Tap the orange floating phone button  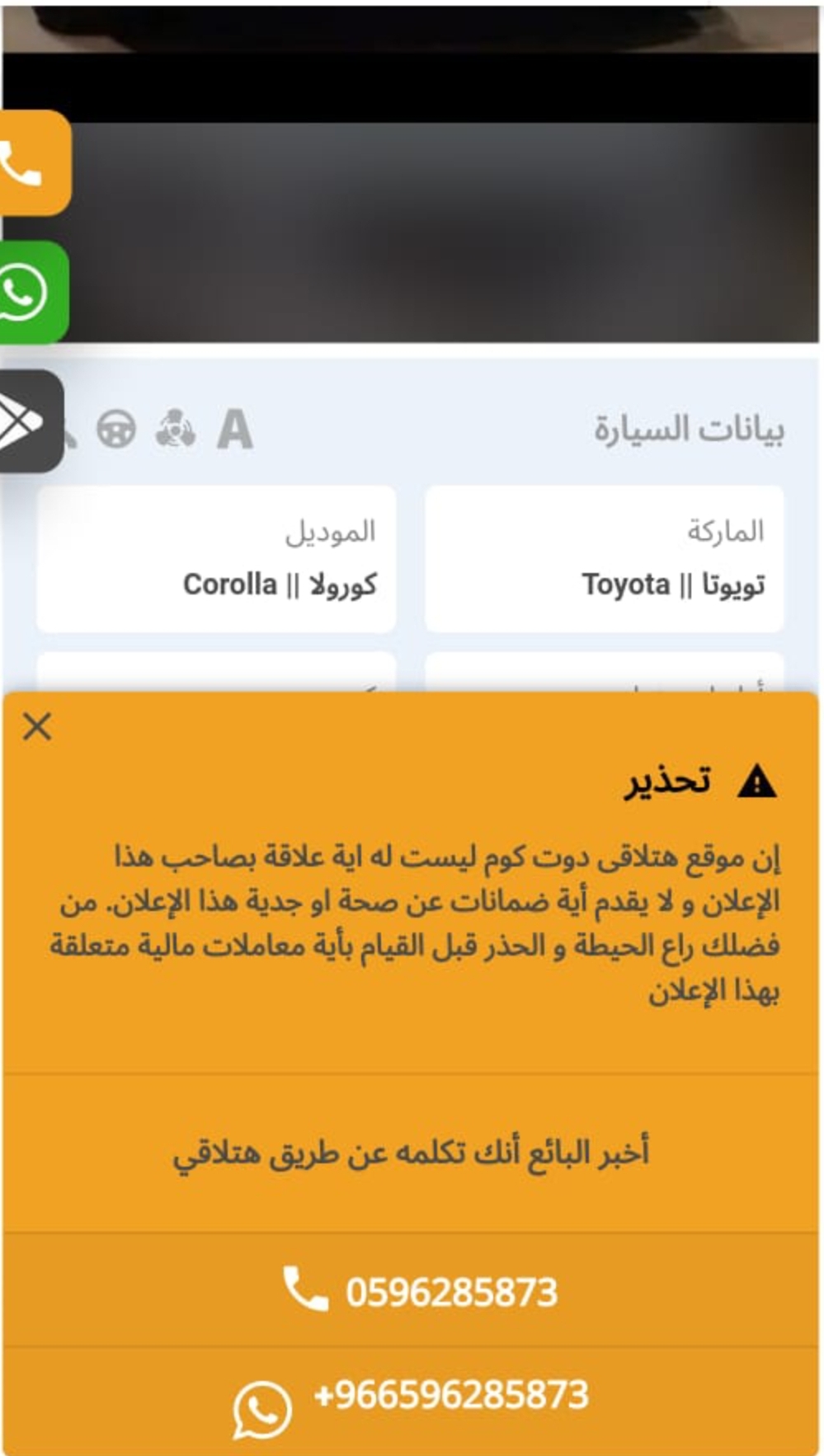click(34, 163)
